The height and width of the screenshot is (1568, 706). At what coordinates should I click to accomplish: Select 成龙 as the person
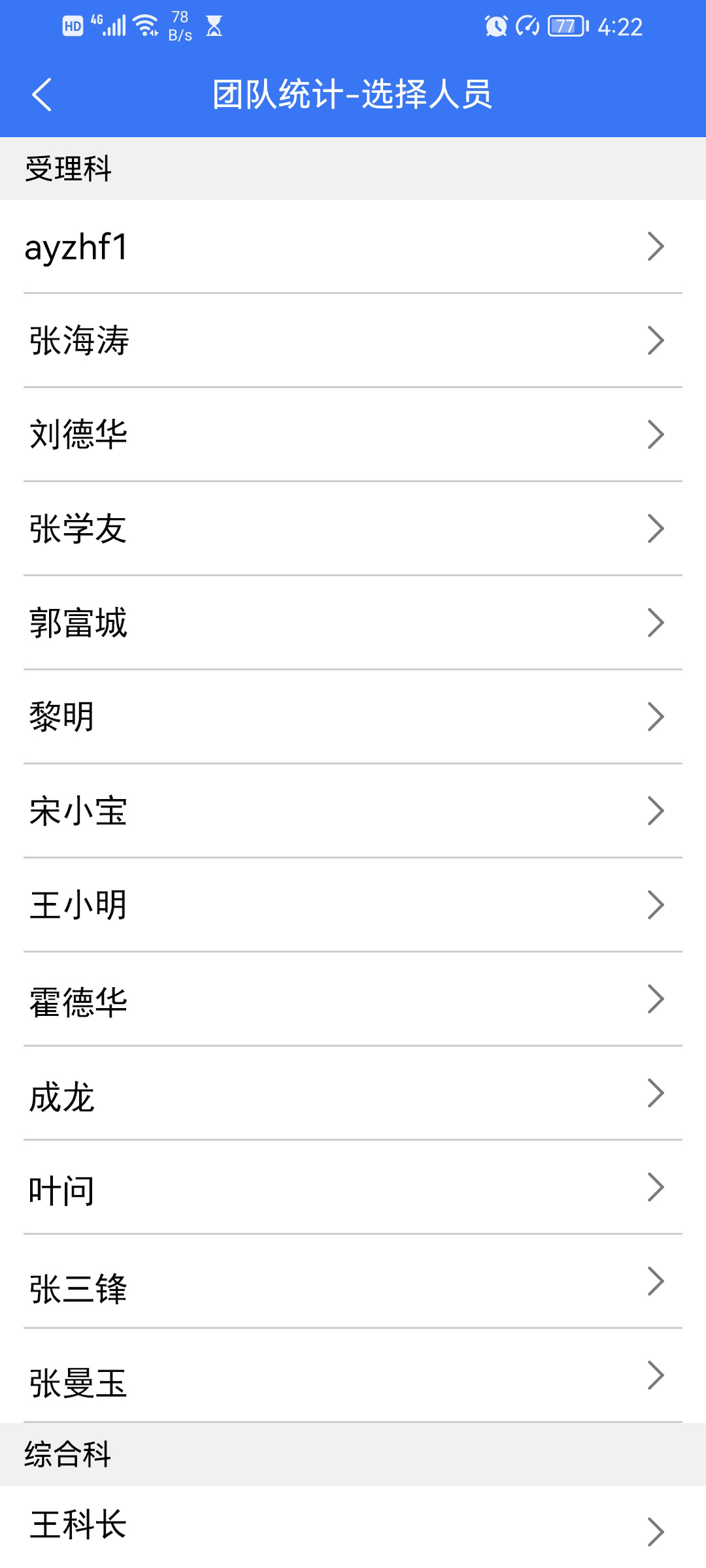coord(353,1093)
